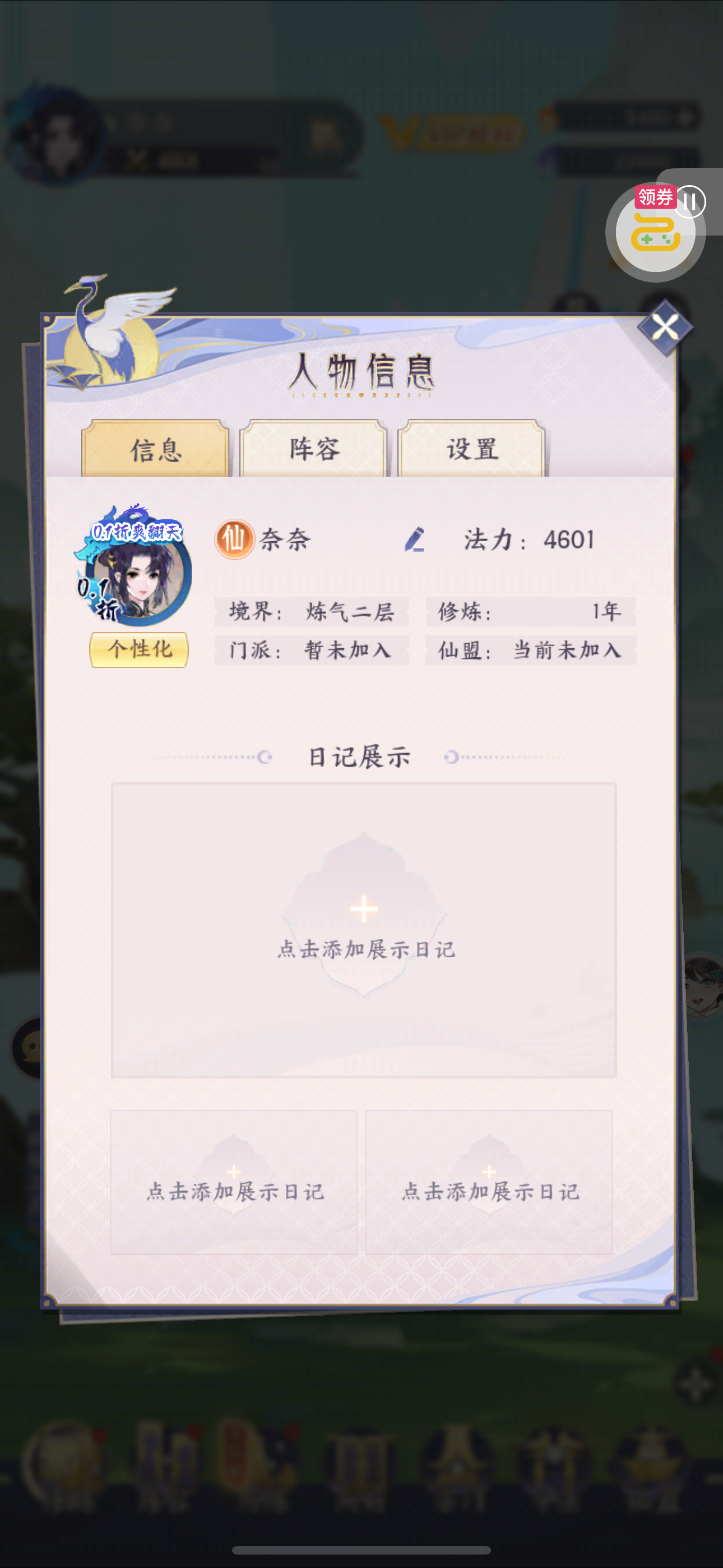Screen dimensions: 723x1568
Task: Open the 设置 tab
Action: tap(472, 449)
